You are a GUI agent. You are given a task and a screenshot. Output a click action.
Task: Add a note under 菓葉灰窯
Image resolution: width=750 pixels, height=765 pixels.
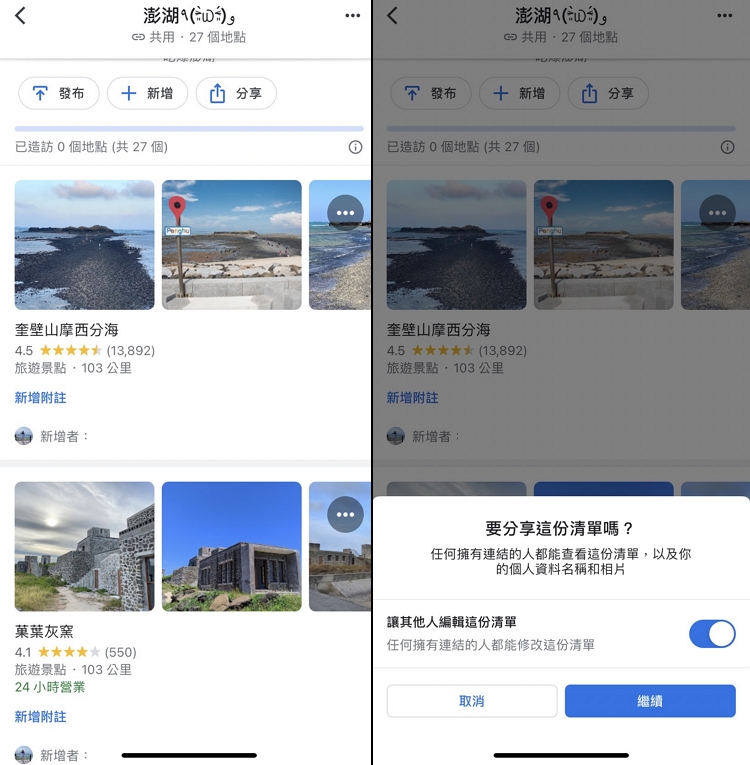pos(40,716)
